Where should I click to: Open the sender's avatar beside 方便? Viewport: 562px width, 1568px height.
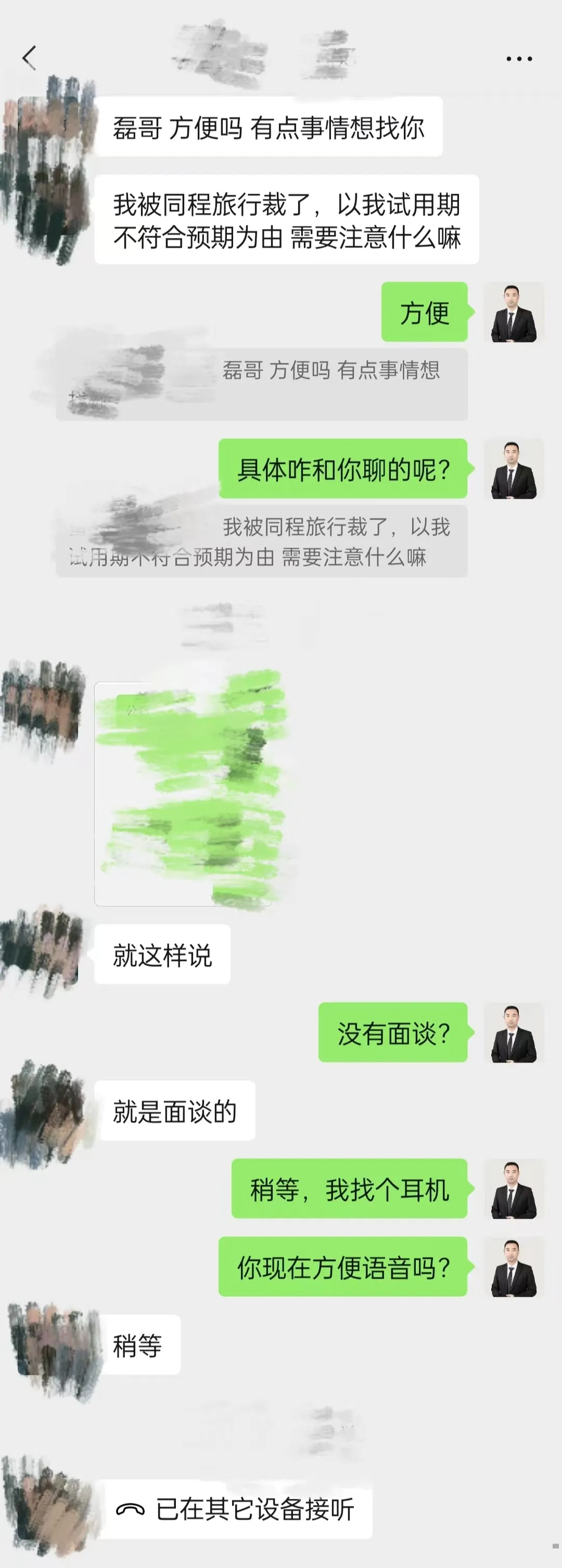pos(513,312)
